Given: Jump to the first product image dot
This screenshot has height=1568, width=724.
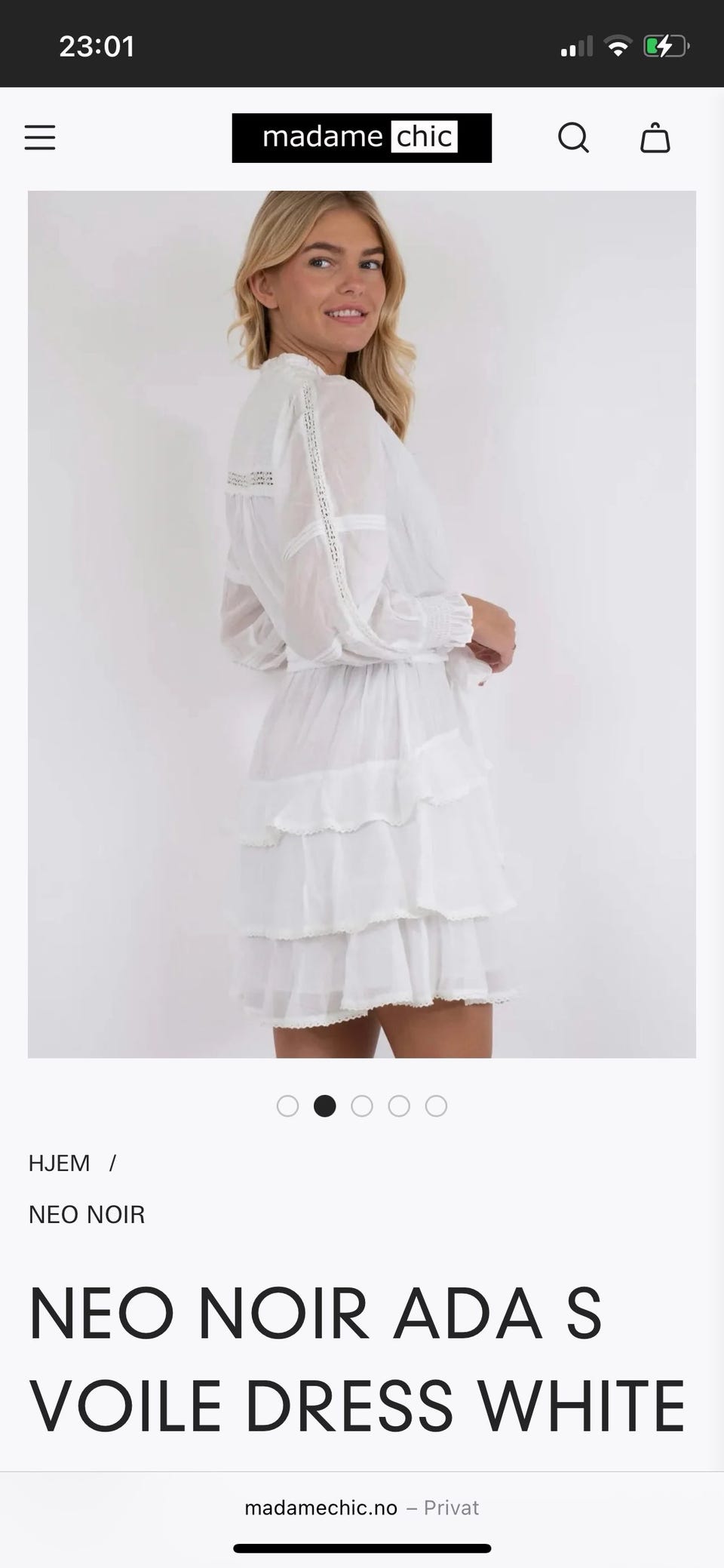Looking at the screenshot, I should (x=287, y=1106).
